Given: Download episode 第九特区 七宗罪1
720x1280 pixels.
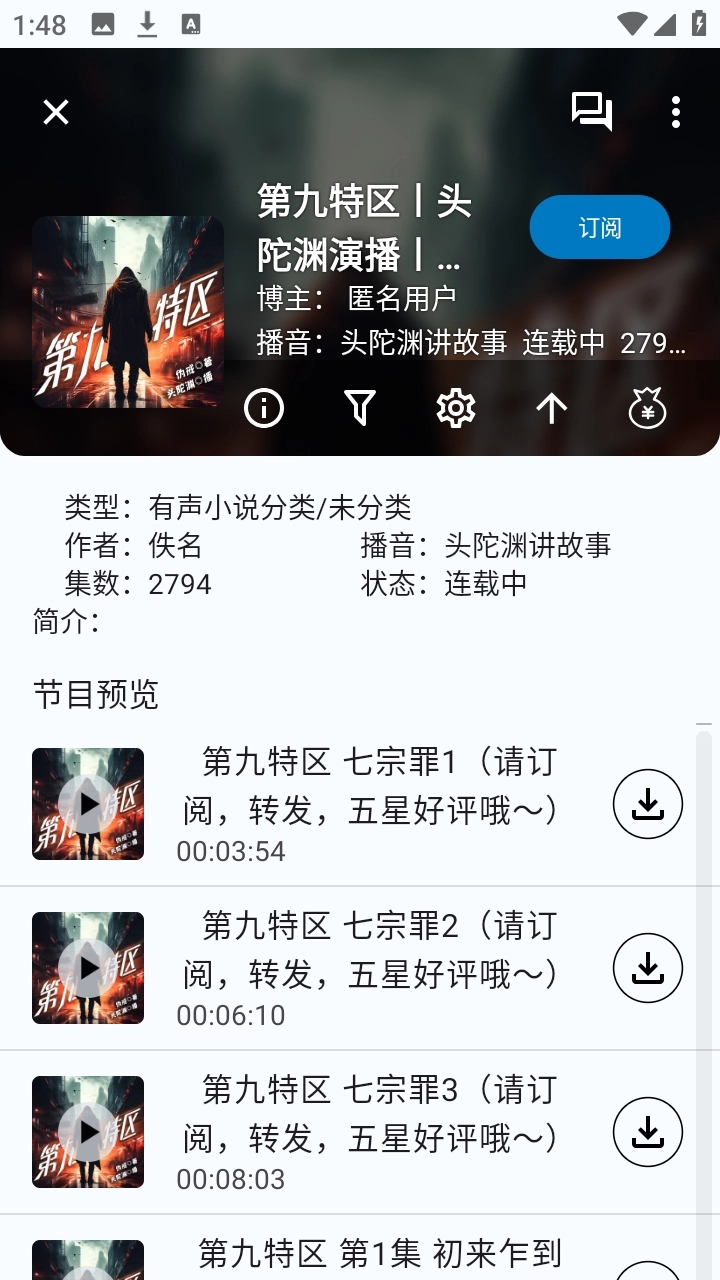Looking at the screenshot, I should (647, 803).
